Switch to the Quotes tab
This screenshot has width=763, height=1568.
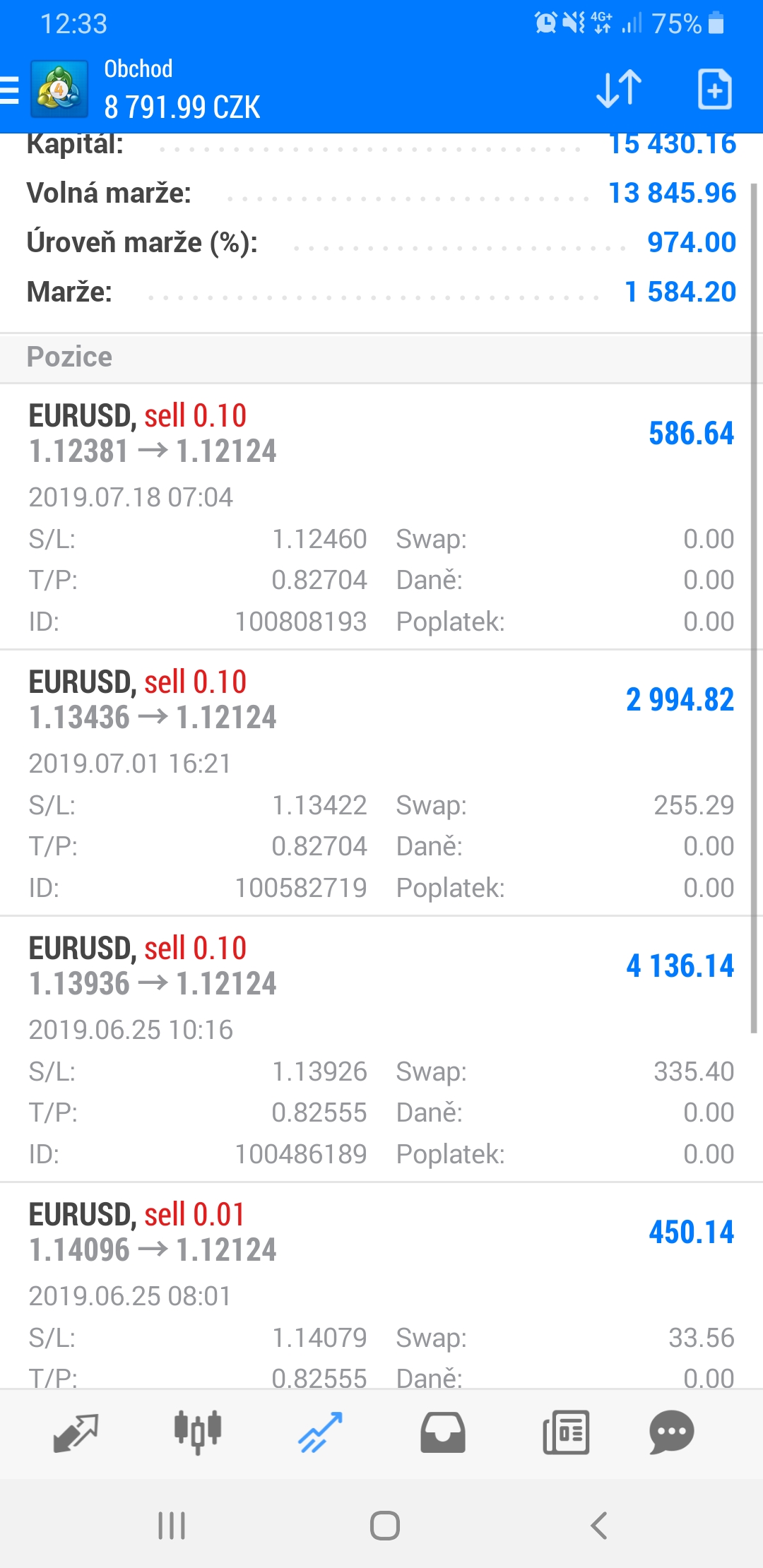click(76, 1433)
